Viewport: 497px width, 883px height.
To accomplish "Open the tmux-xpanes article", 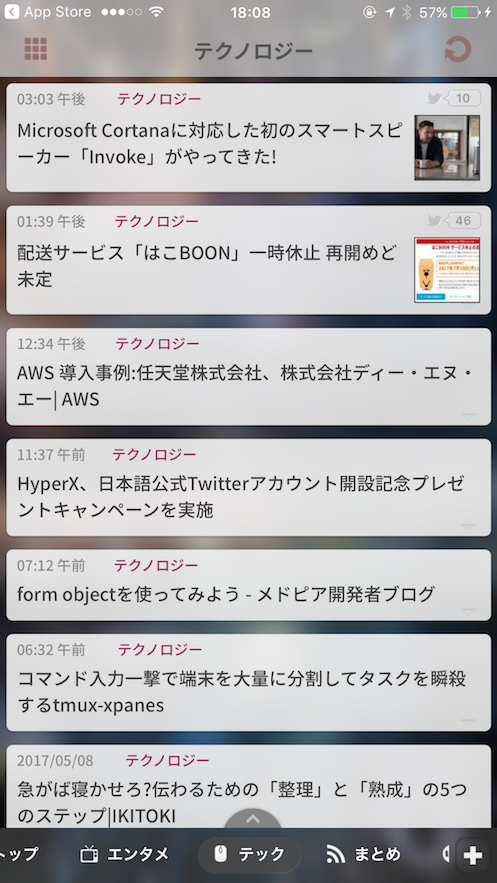I will 248,683.
